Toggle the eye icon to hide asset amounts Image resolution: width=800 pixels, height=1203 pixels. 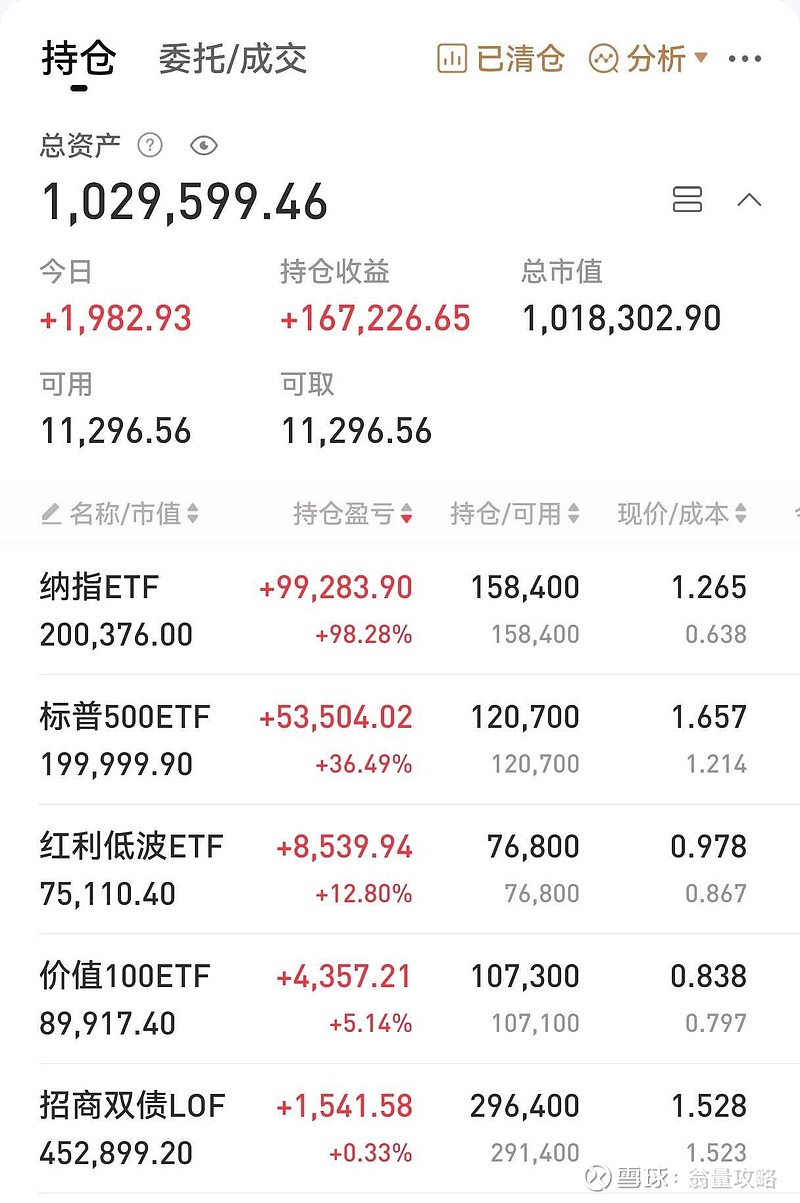(x=203, y=146)
